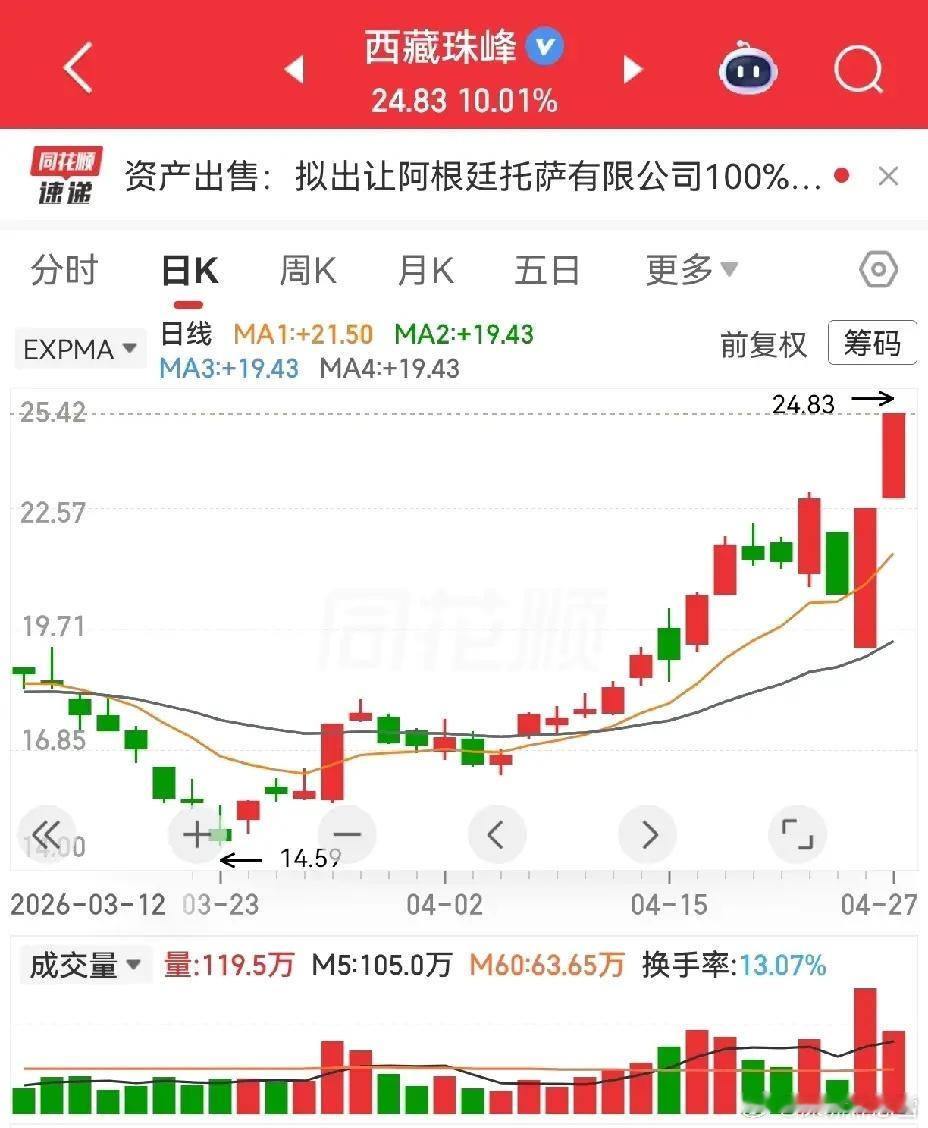Zoom out of the K-line chart
Image resolution: width=928 pixels, height=1128 pixels.
347,834
